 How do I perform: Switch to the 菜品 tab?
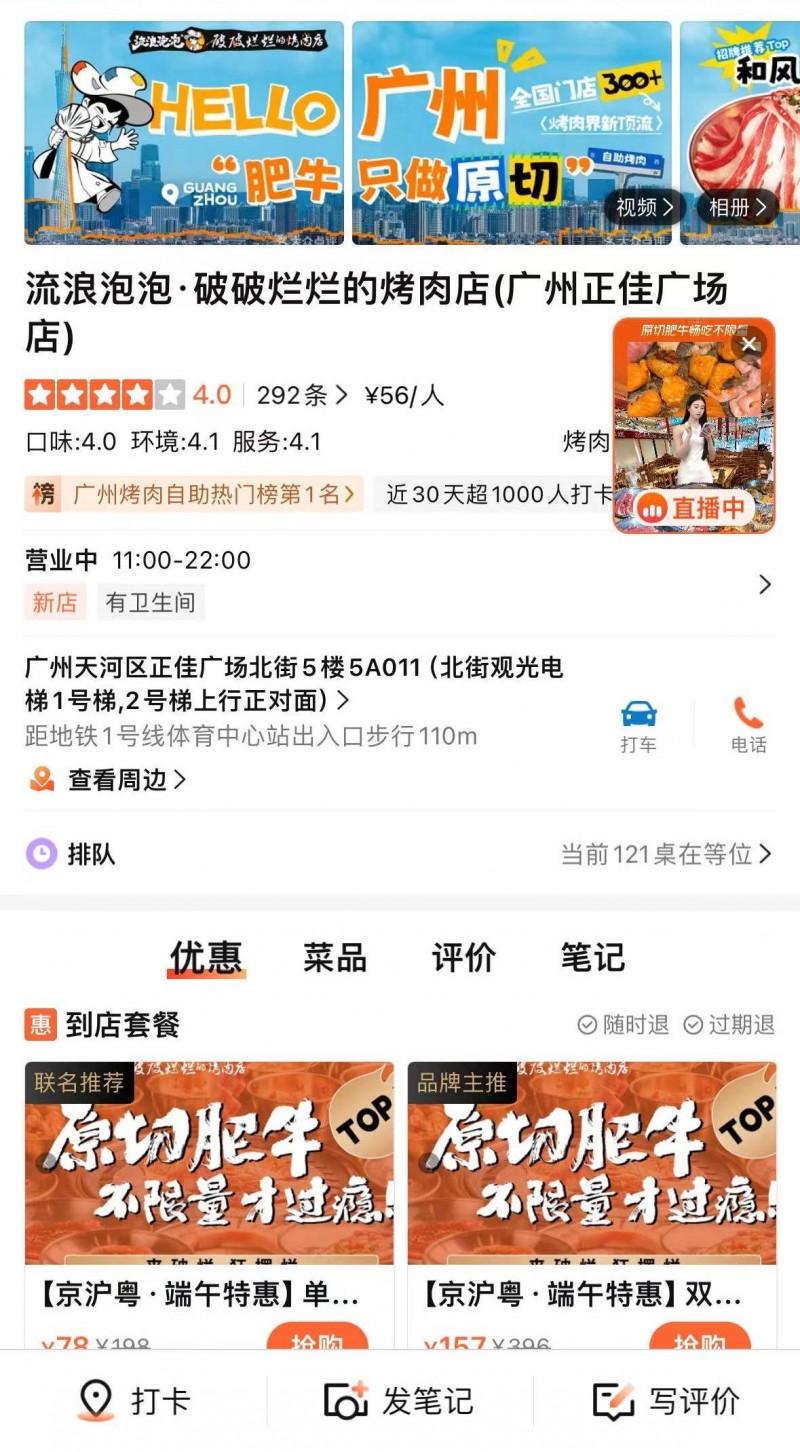point(335,957)
